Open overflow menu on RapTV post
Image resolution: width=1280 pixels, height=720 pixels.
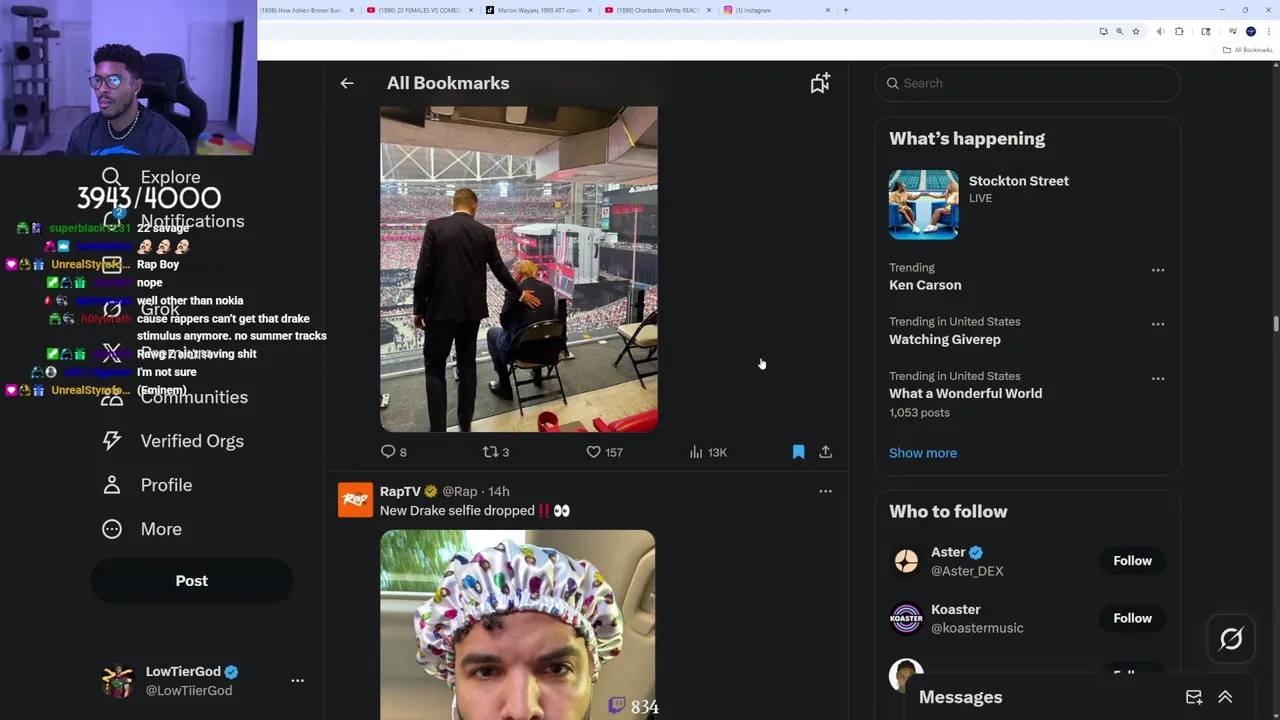825,491
